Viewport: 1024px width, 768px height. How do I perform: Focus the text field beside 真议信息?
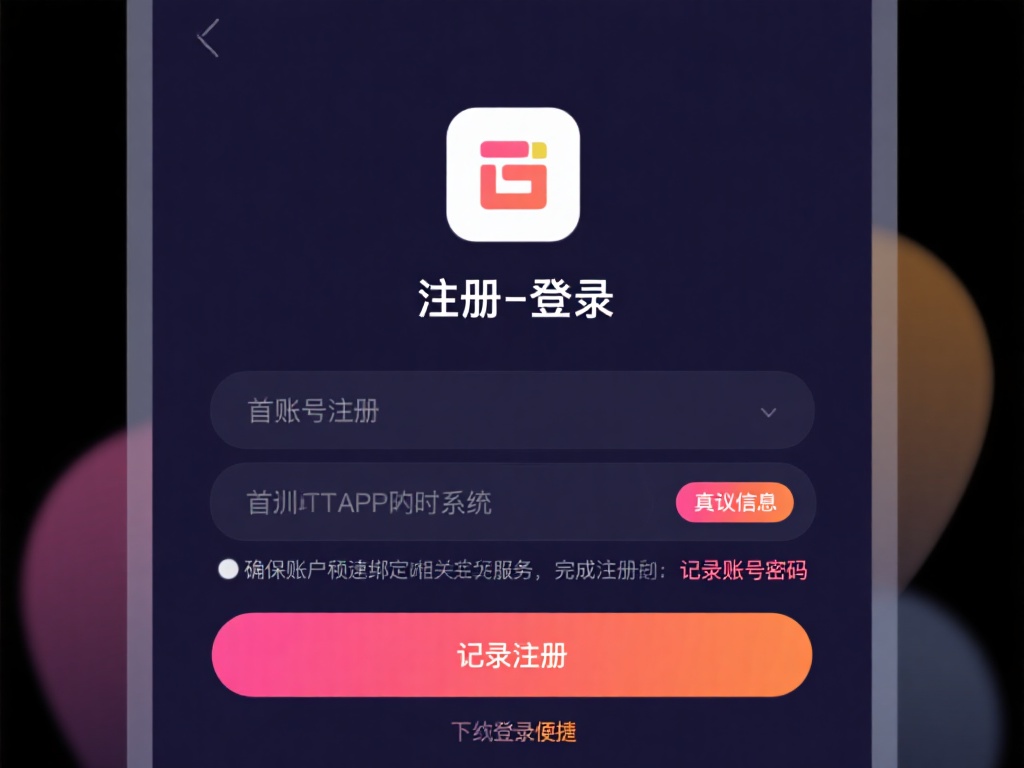click(440, 502)
